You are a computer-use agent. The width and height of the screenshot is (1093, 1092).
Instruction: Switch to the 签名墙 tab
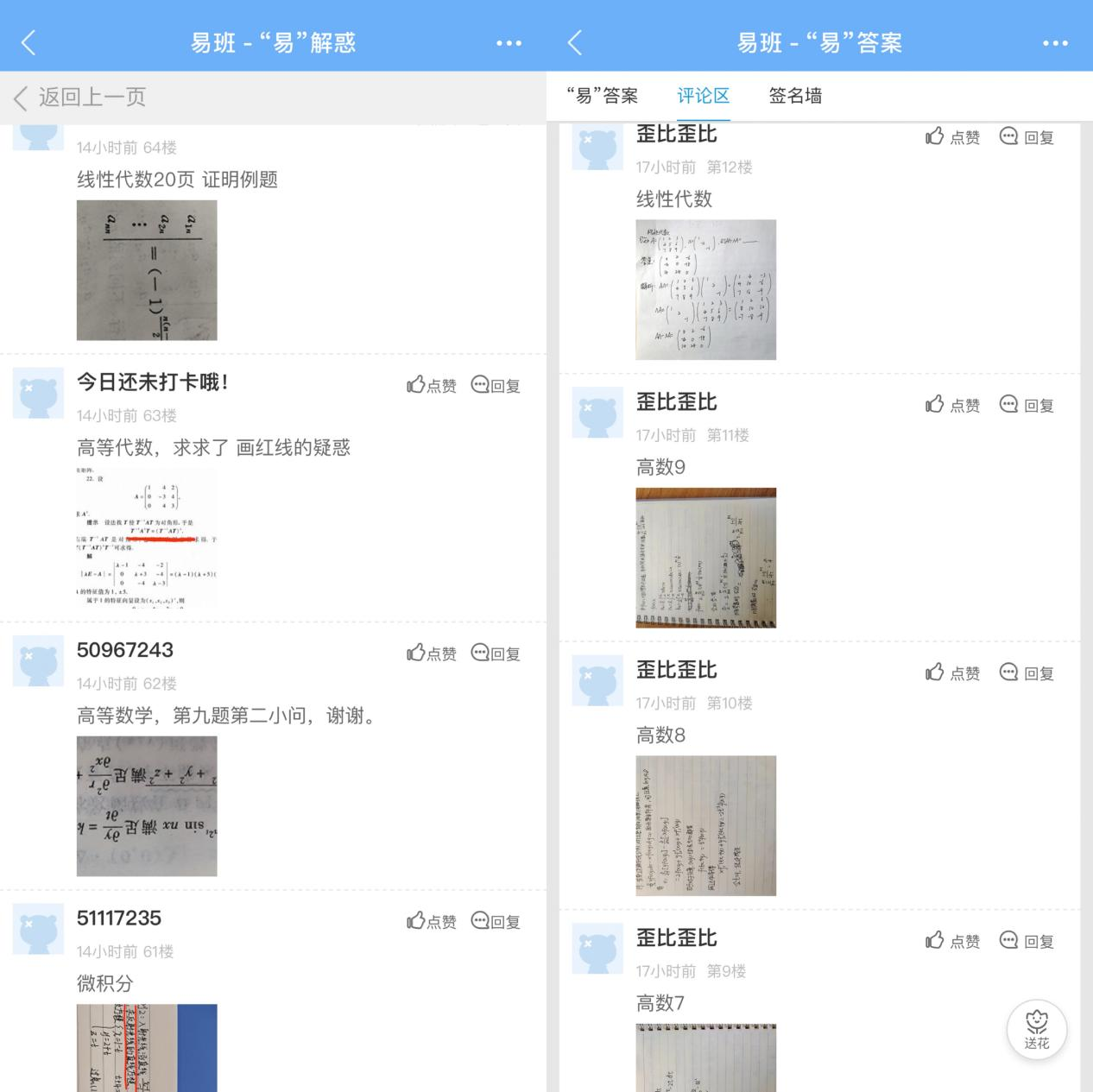(794, 96)
